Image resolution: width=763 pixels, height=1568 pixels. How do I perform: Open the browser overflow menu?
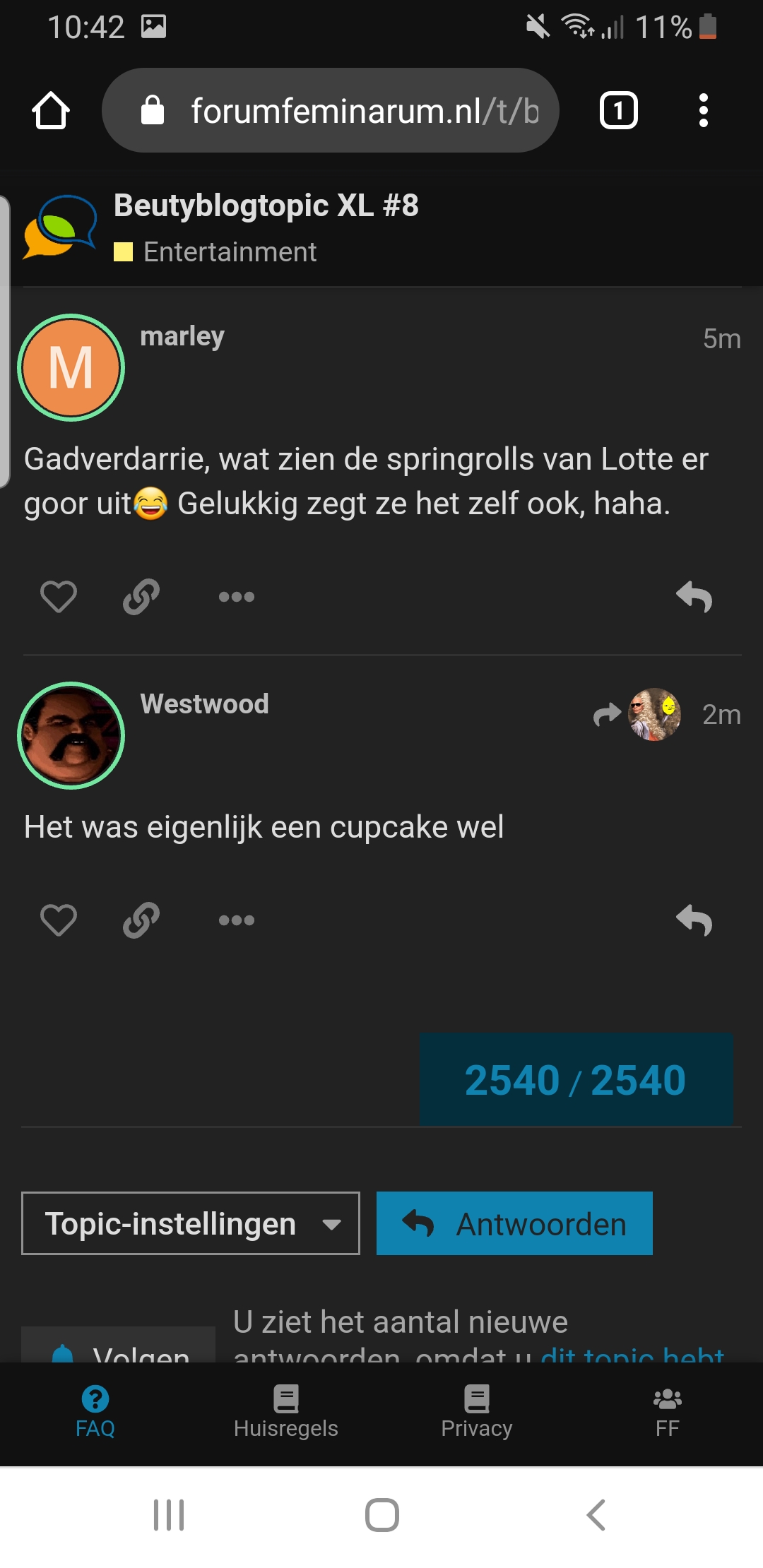click(x=703, y=111)
